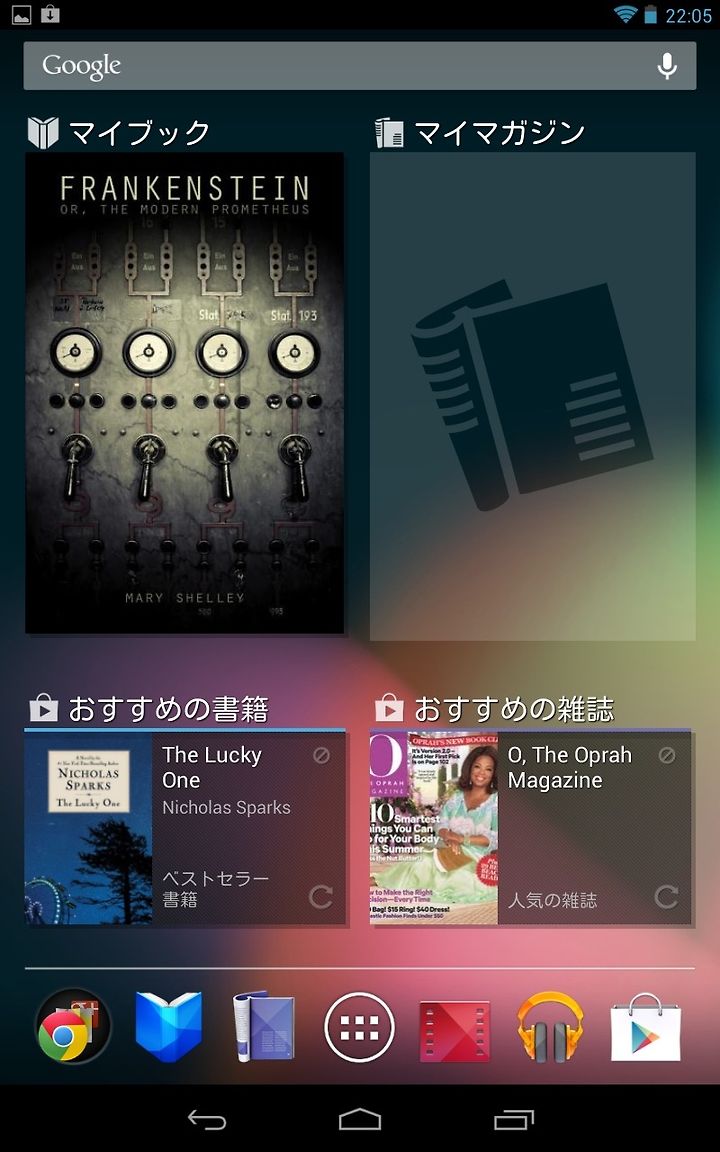
Task: Open The Lucky One recommendation card
Action: click(x=185, y=828)
